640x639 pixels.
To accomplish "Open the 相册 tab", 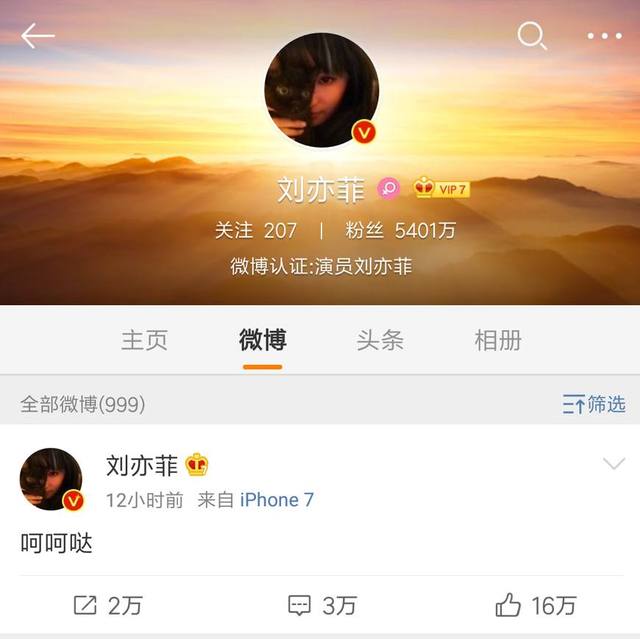I will coord(498,340).
